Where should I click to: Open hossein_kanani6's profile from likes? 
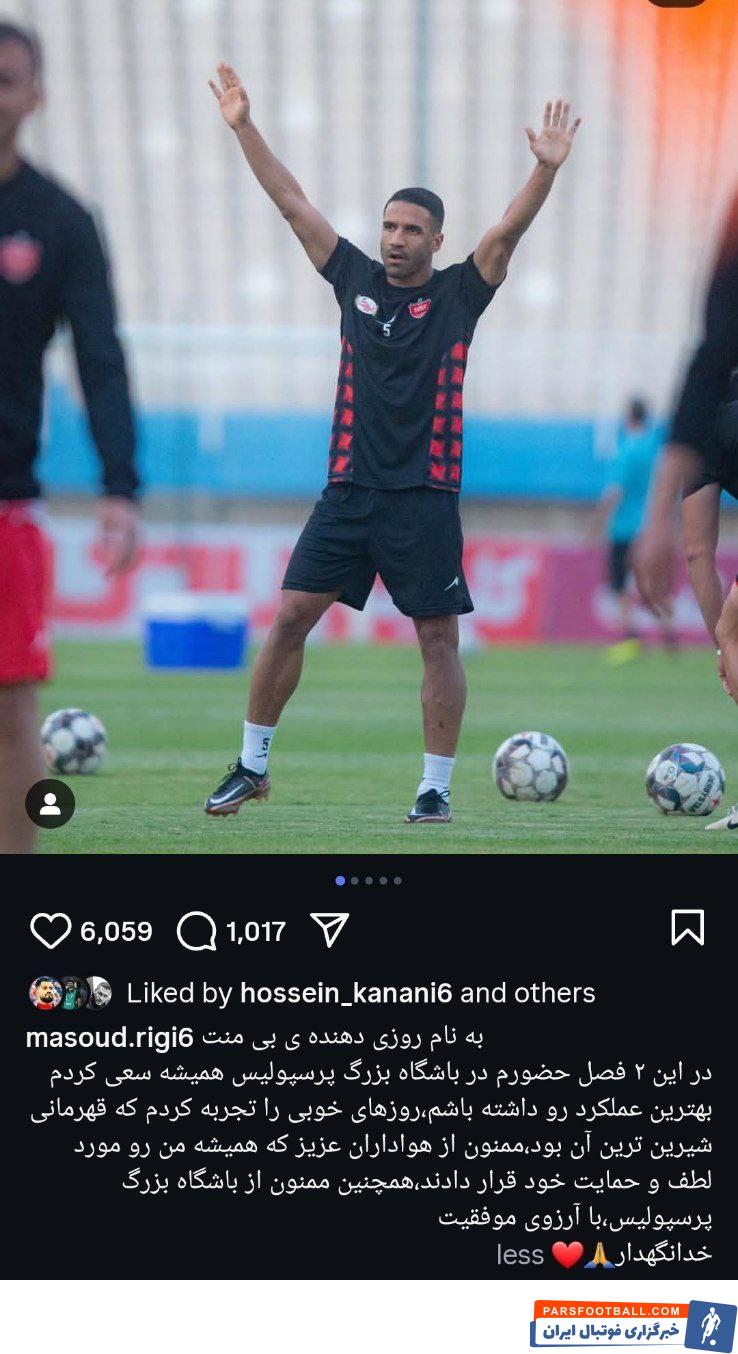click(346, 993)
